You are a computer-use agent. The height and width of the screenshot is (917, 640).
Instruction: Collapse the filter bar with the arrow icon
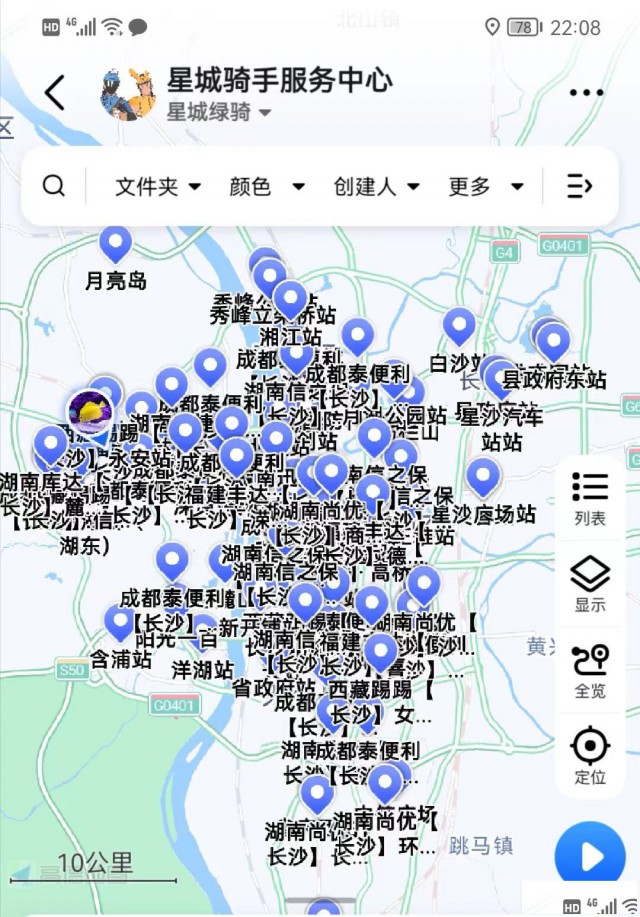580,186
